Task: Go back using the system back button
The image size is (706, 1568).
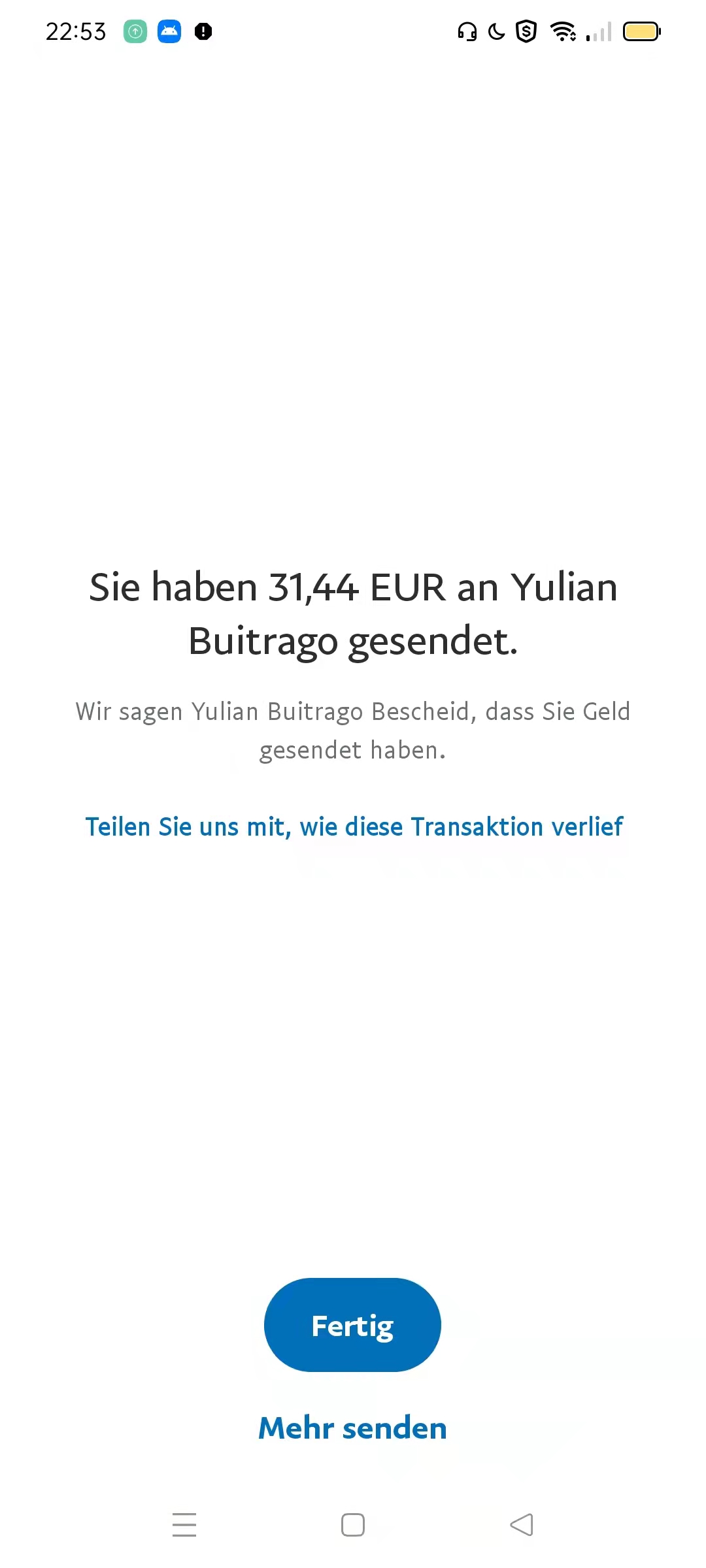Action: click(x=522, y=1525)
